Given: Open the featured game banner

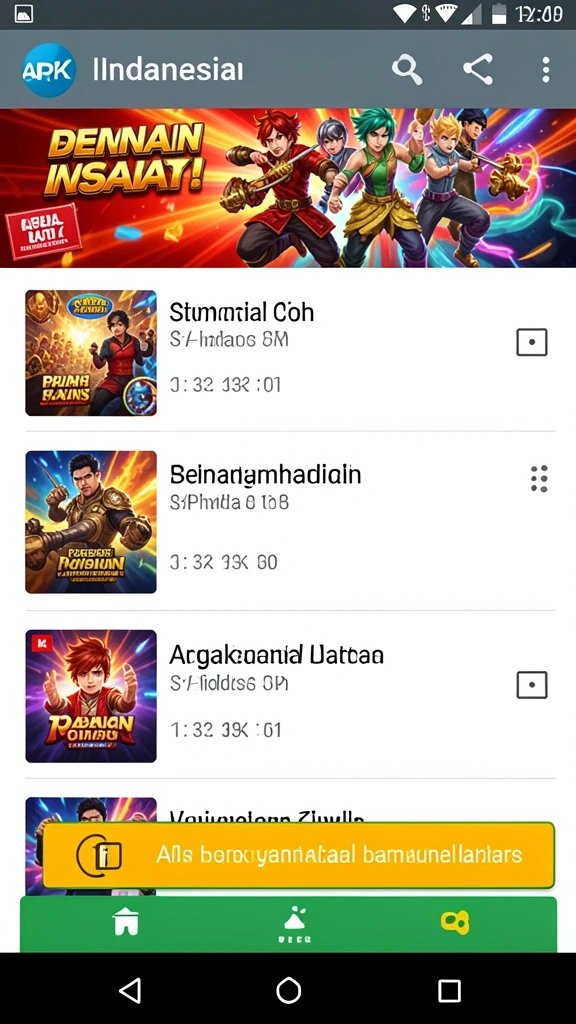Looking at the screenshot, I should pos(288,188).
